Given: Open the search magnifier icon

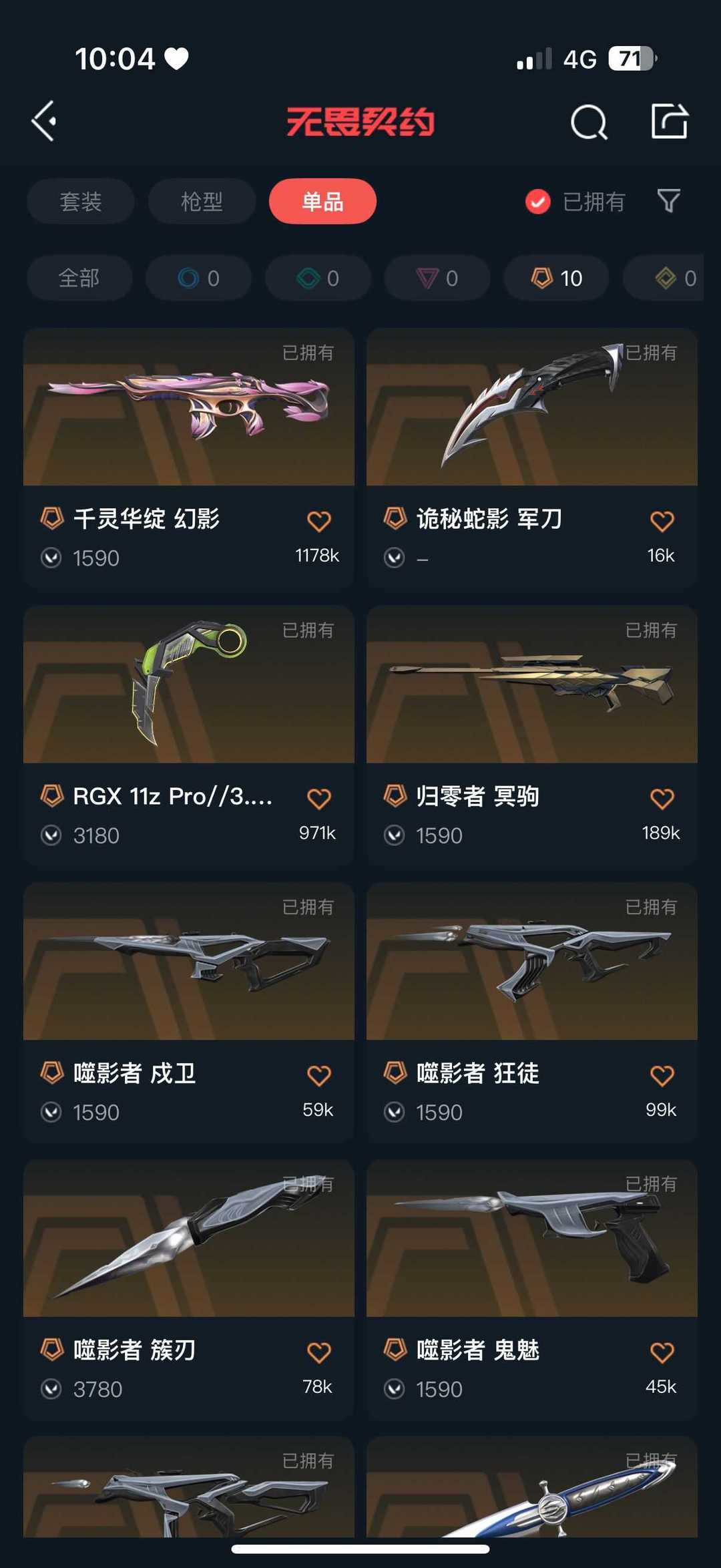Looking at the screenshot, I should (x=589, y=122).
